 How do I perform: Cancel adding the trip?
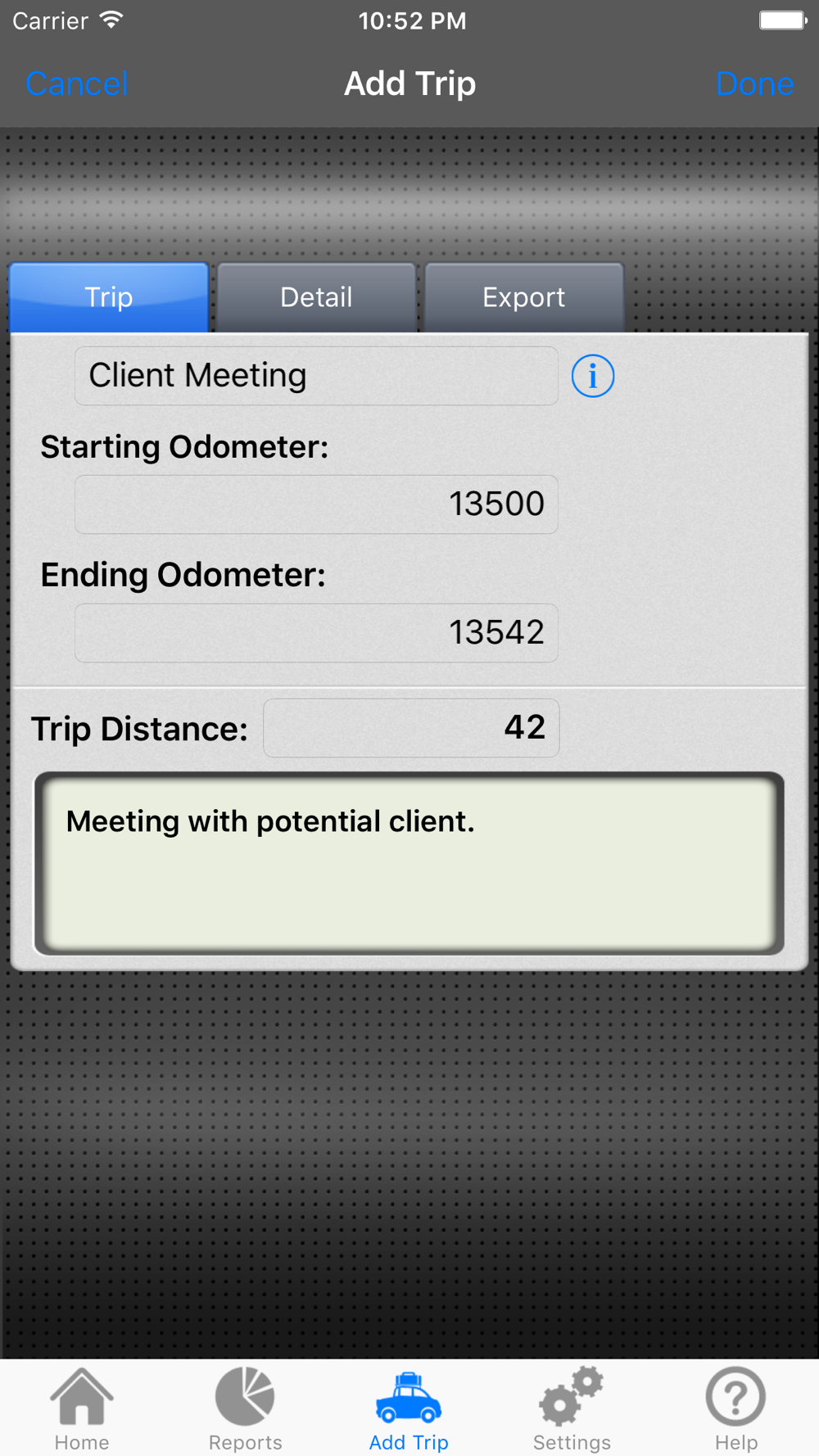coord(77,84)
